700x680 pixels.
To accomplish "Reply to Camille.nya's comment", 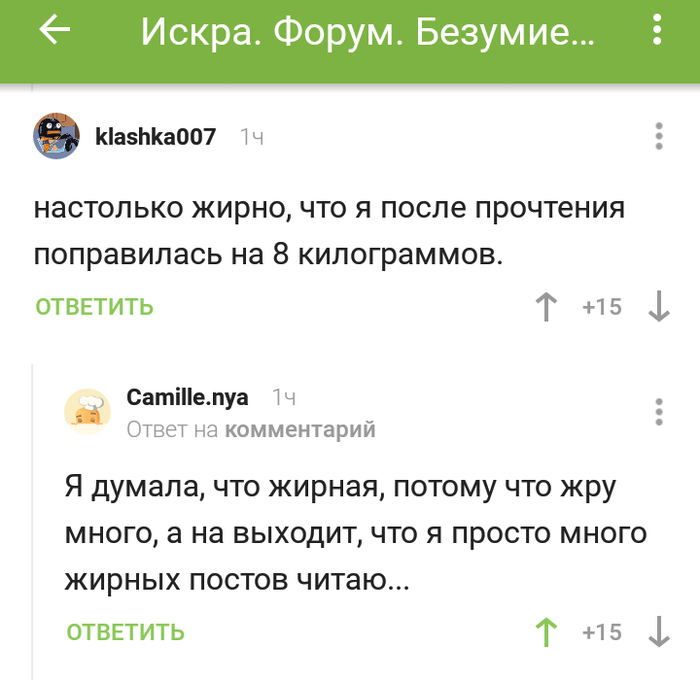I will (x=126, y=632).
